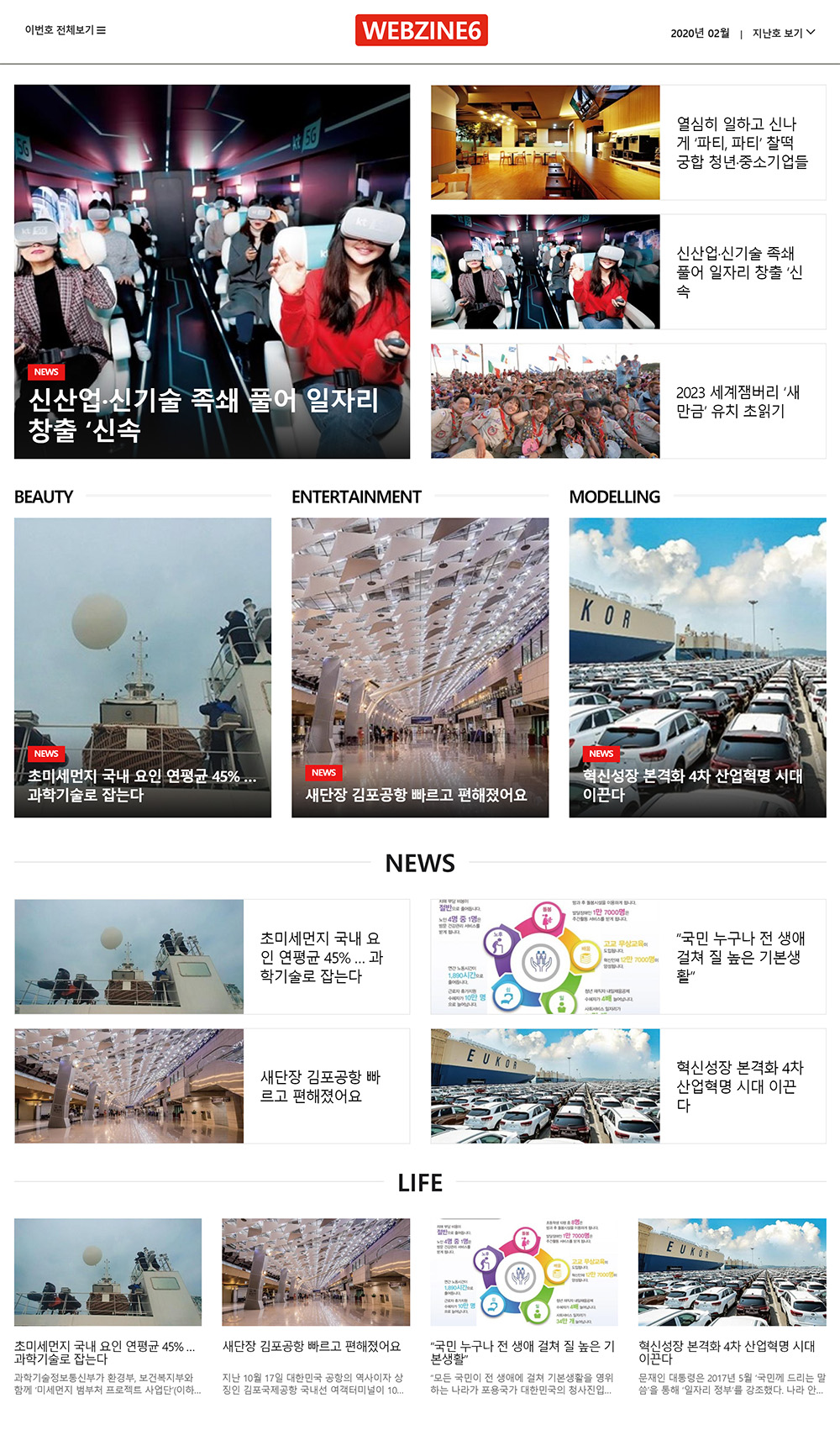Expand the 지난호 보기 dropdown

tap(784, 33)
